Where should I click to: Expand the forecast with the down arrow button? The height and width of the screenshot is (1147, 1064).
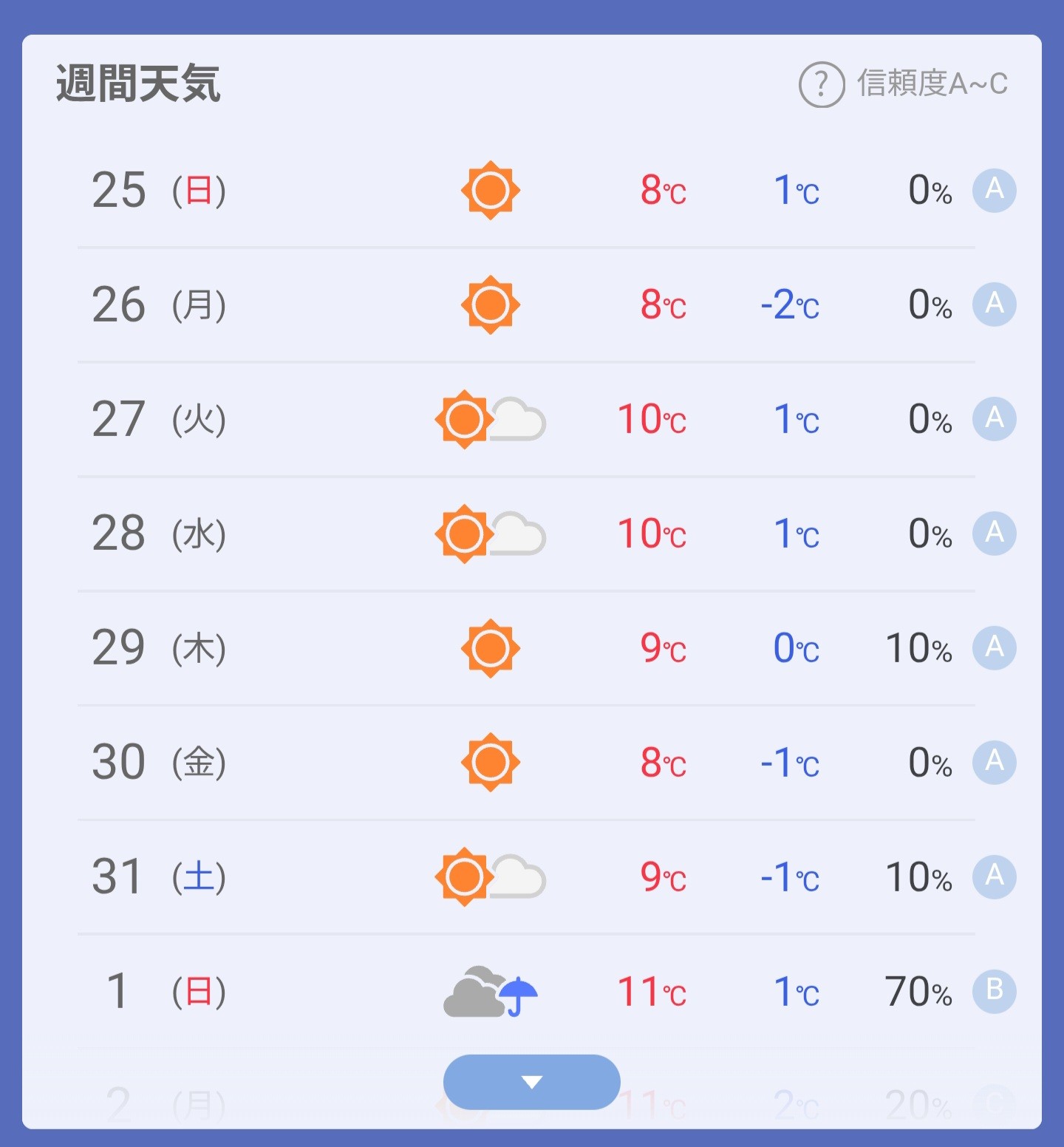[x=531, y=1082]
